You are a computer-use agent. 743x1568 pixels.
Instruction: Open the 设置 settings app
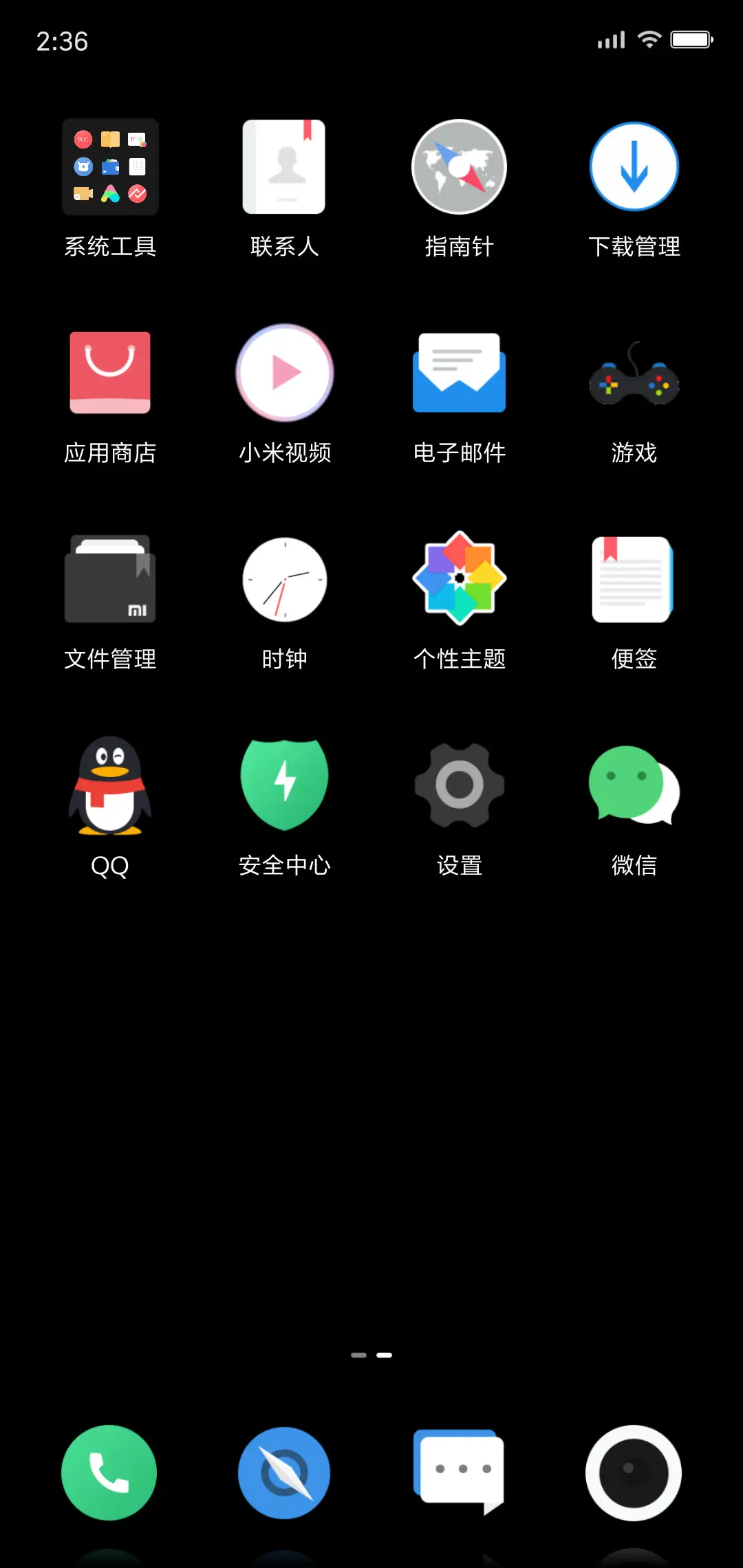[x=459, y=784]
